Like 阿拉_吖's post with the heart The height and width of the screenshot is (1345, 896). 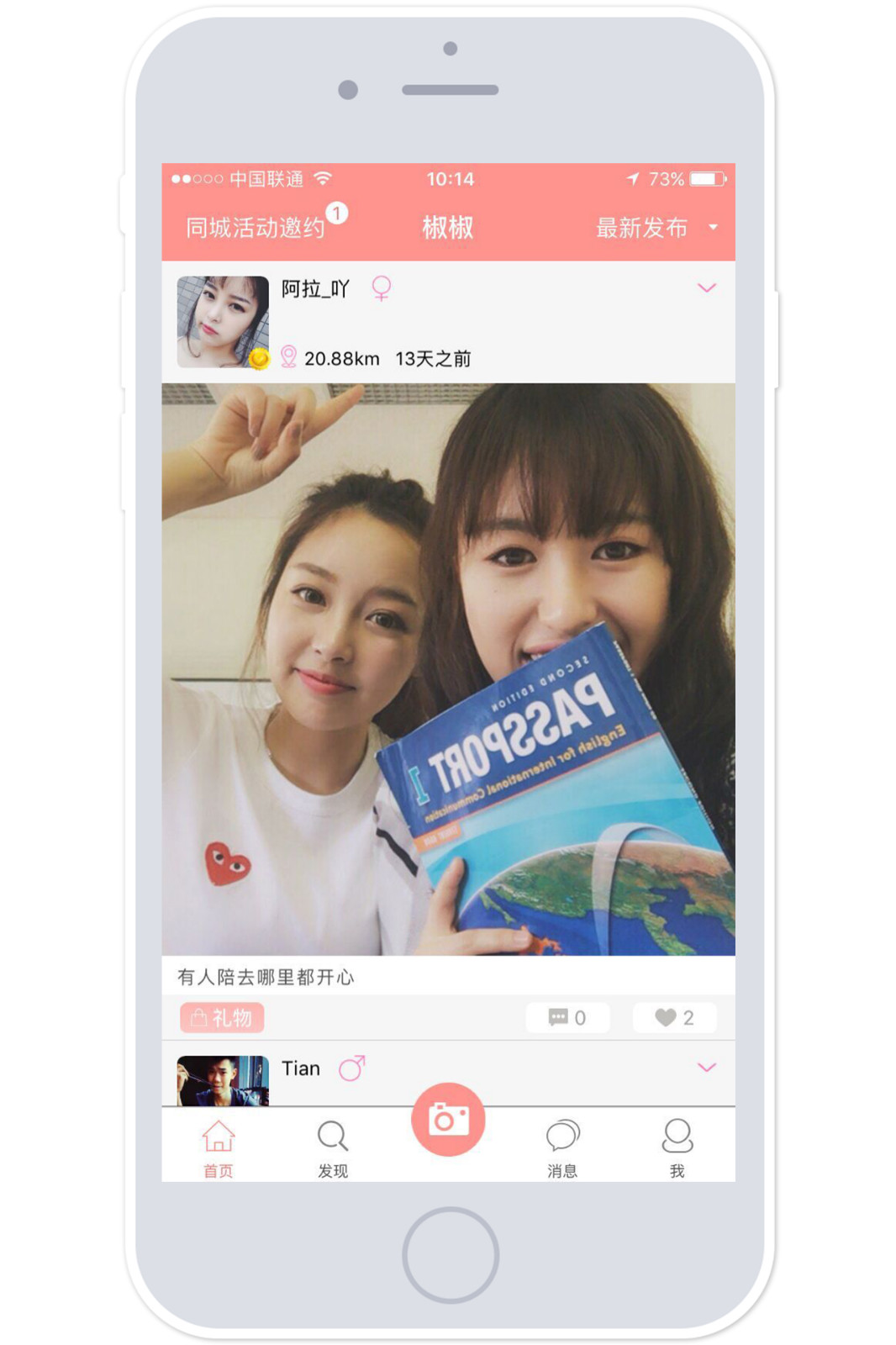point(674,1018)
